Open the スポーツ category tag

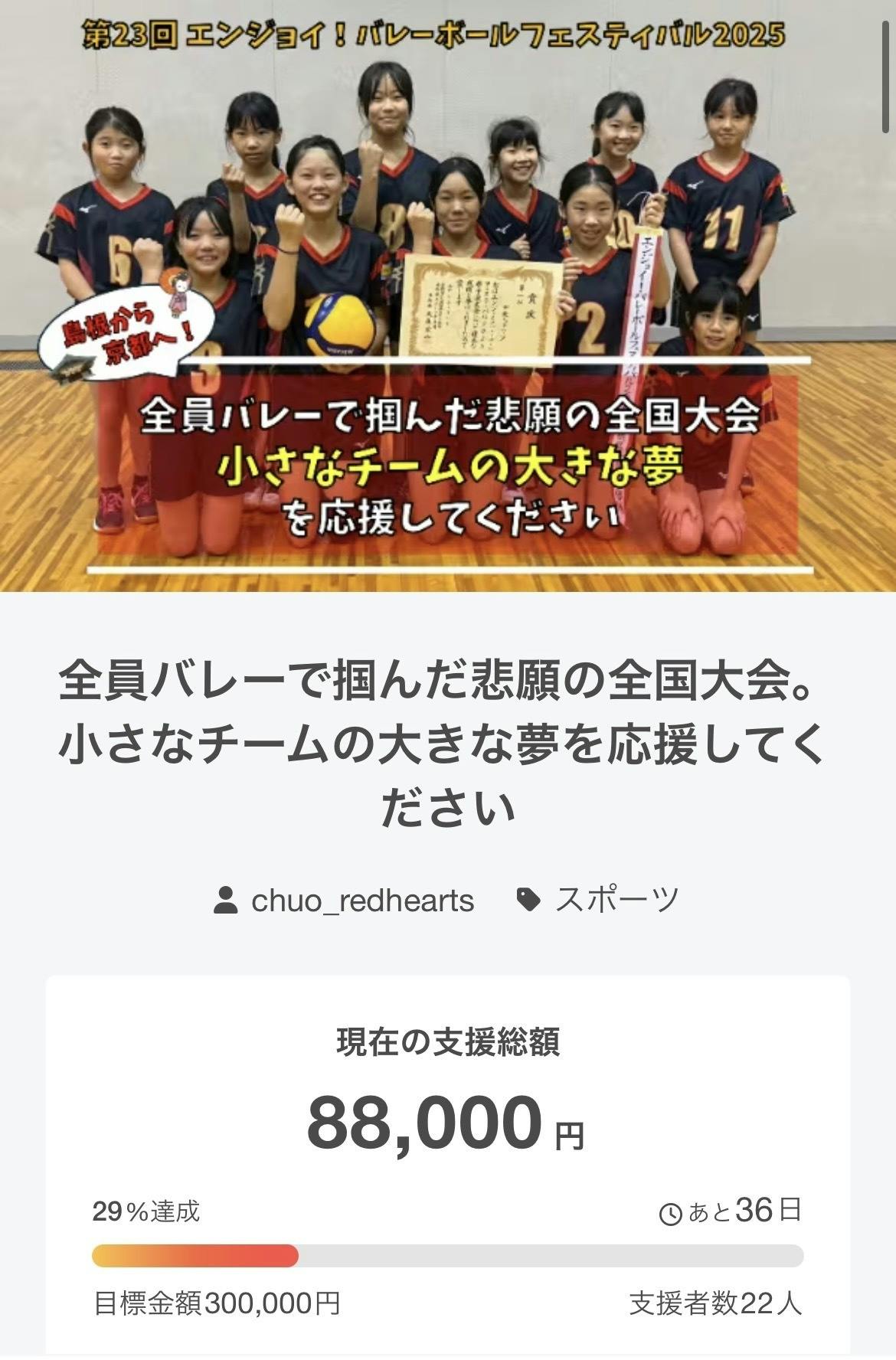[x=616, y=901]
